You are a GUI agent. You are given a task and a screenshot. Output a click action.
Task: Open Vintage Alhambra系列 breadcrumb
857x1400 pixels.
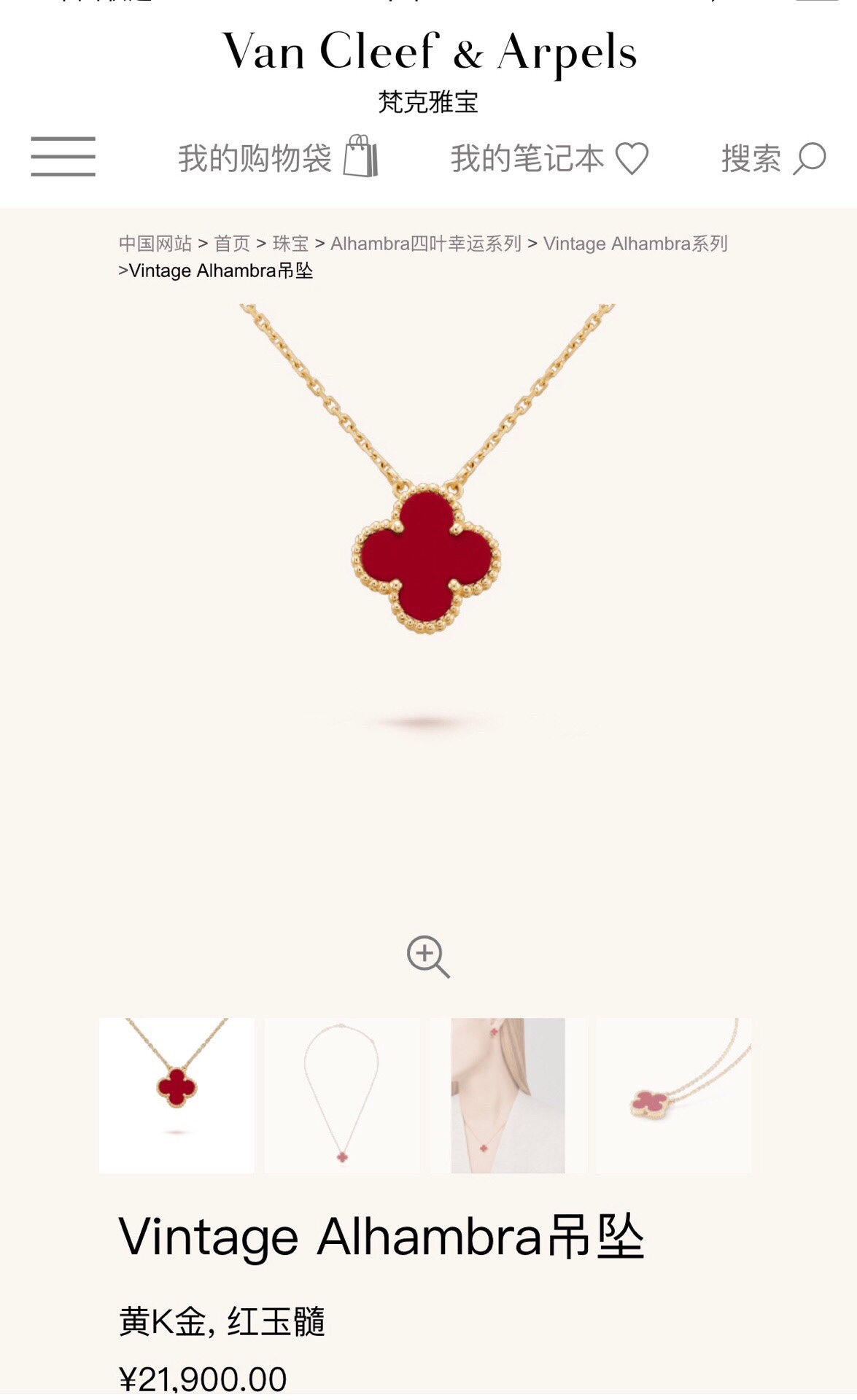tap(635, 244)
